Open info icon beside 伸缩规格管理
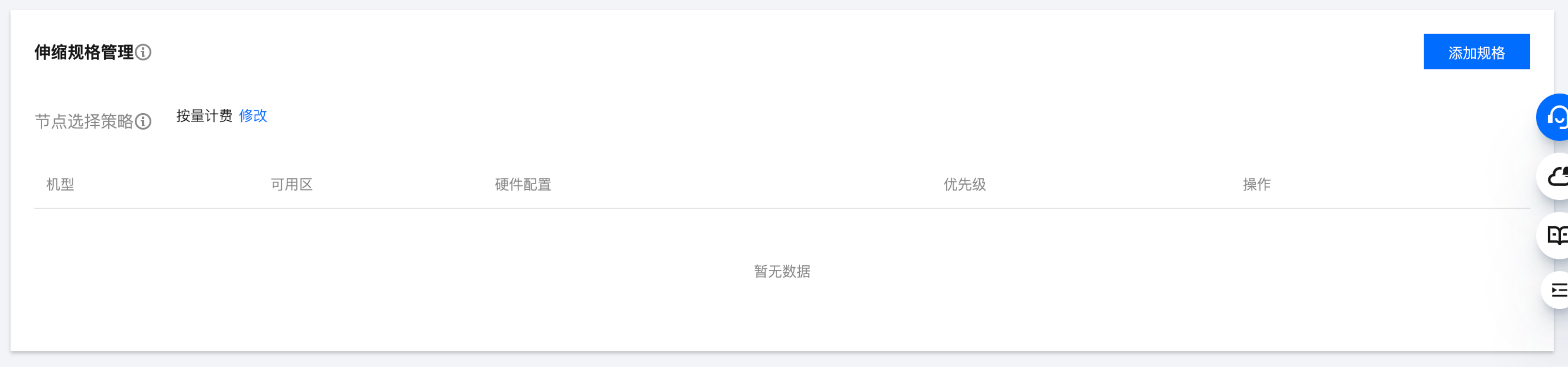Viewport: 1568px width, 367px height. click(x=144, y=53)
